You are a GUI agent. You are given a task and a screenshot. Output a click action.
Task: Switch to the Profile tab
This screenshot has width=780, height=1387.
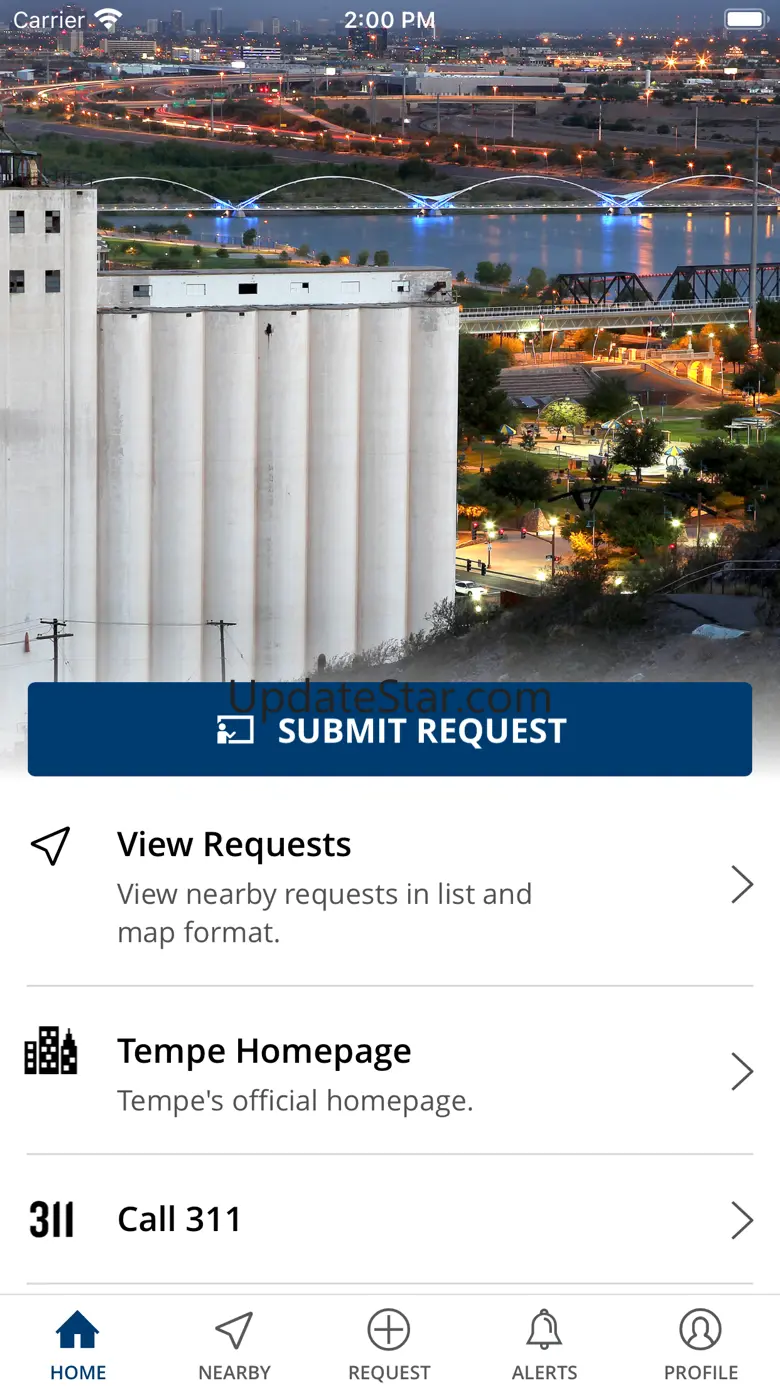point(700,1344)
